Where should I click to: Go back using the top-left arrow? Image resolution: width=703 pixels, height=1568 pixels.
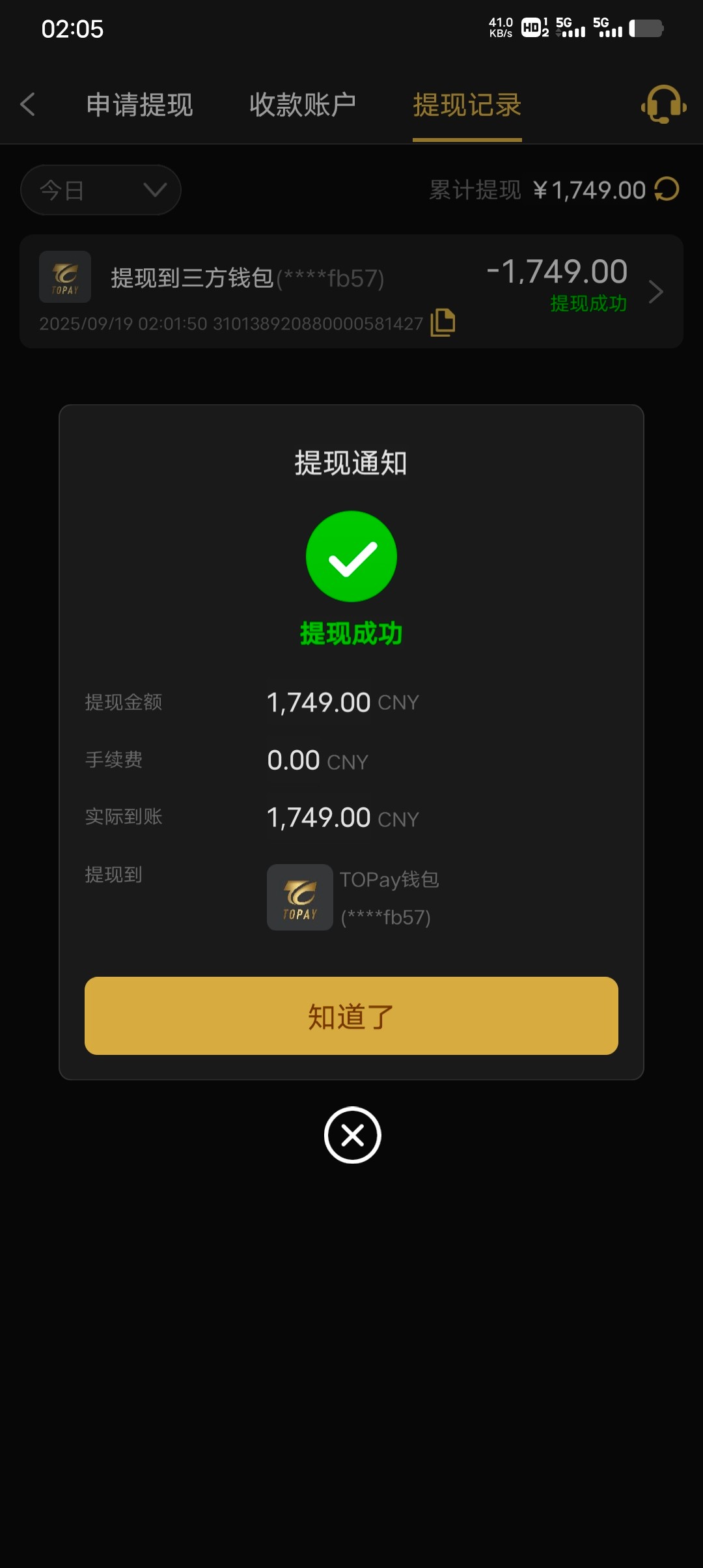click(x=27, y=104)
